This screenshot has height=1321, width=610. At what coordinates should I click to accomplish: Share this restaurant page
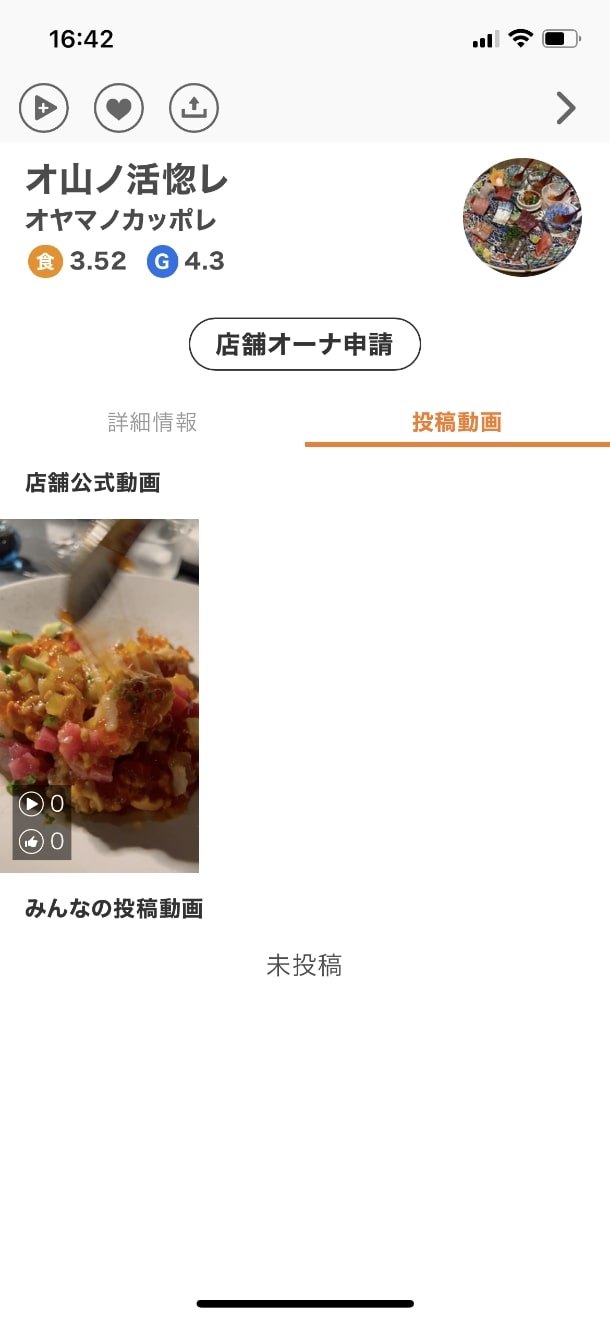point(194,108)
